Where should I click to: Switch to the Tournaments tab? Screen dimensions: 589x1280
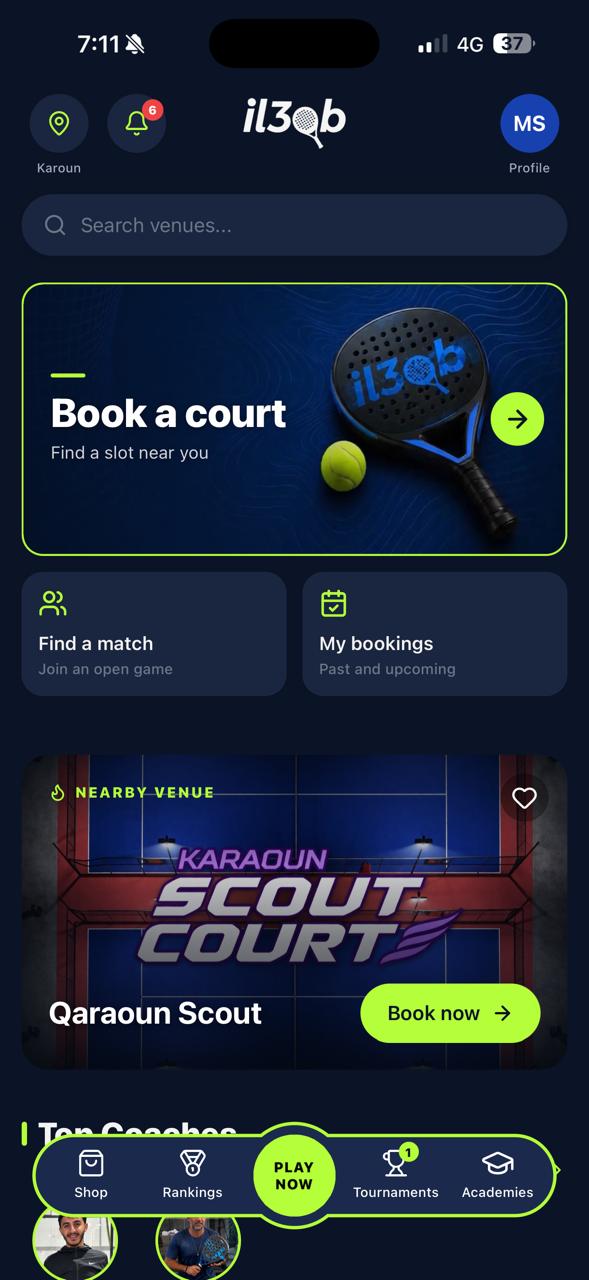pos(396,1174)
